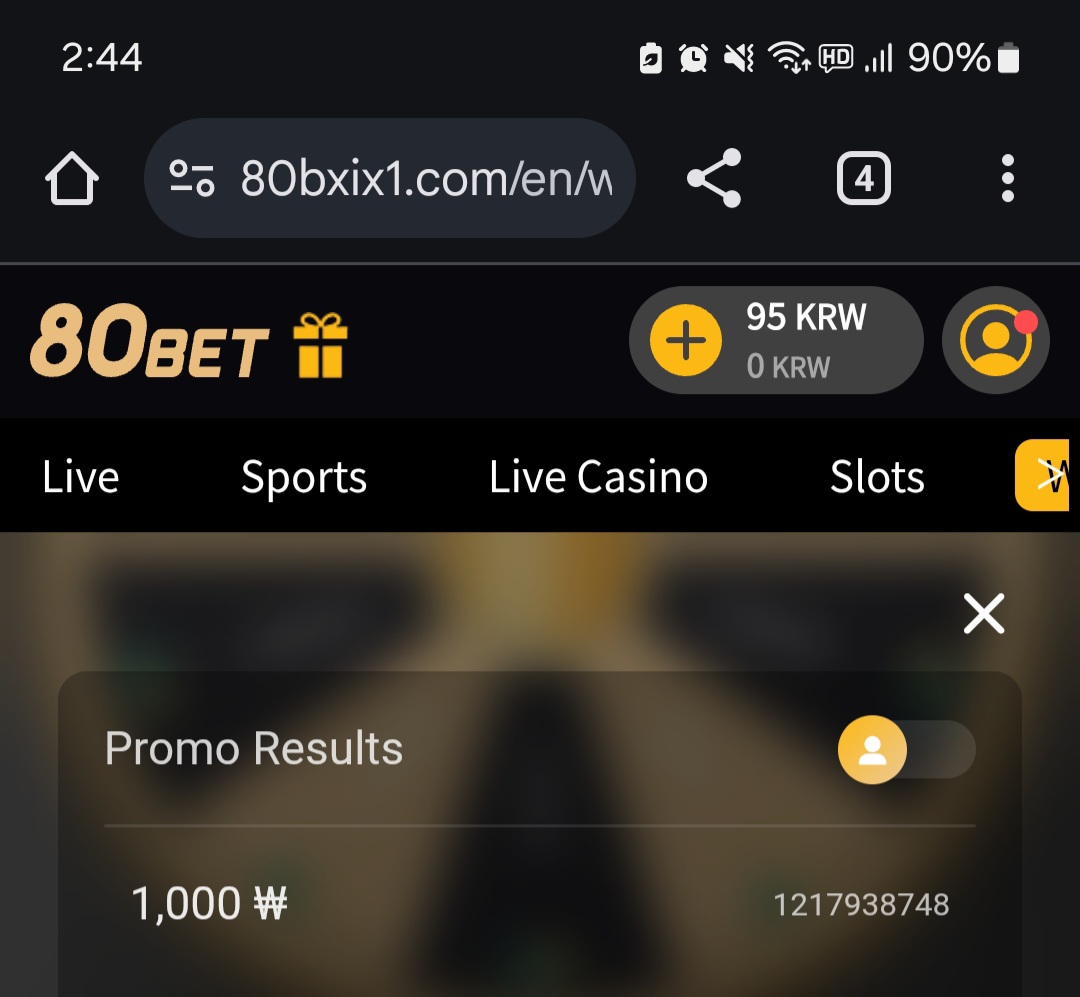Open the tab switcher showing 4 tabs
Screen dimensions: 1080x997
863,180
